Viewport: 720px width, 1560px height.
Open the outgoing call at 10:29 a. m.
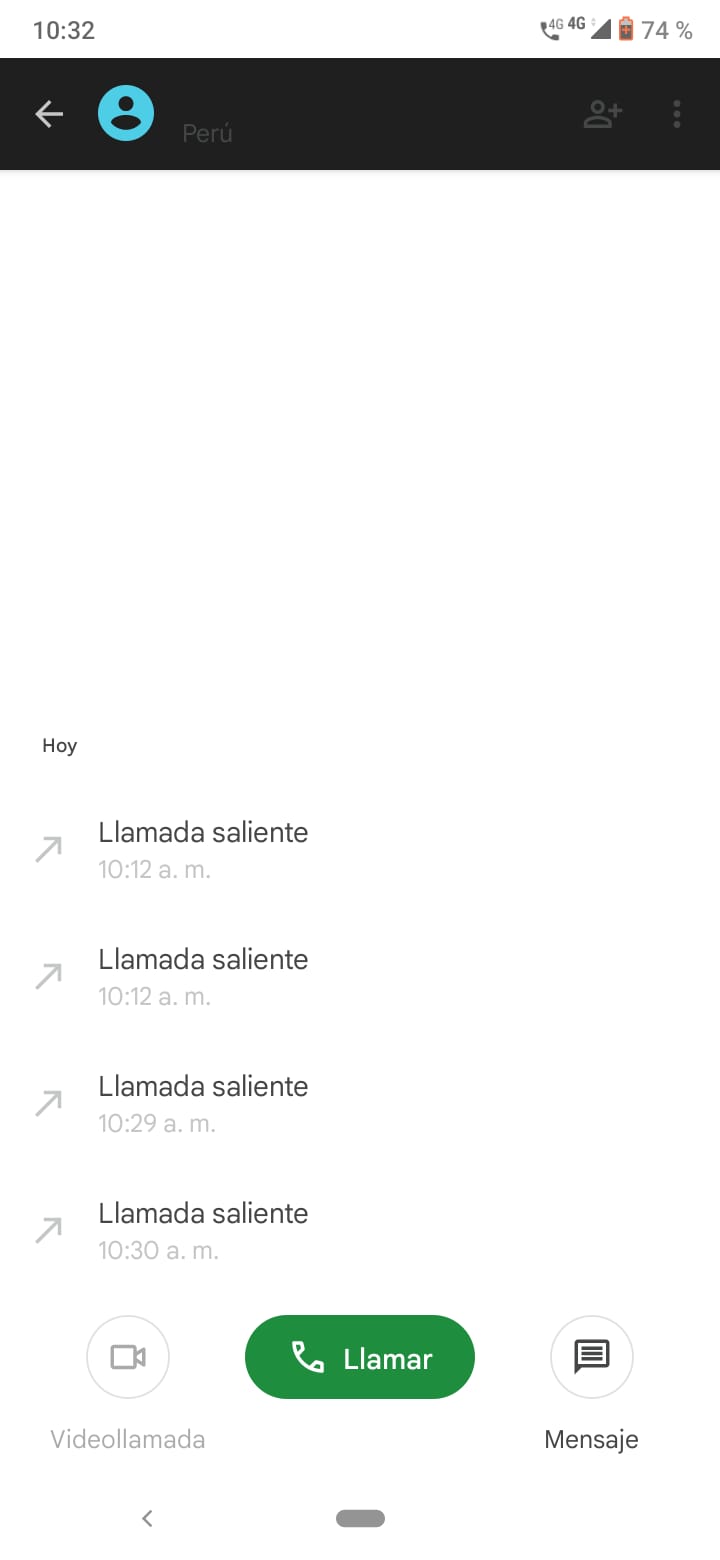360,1104
